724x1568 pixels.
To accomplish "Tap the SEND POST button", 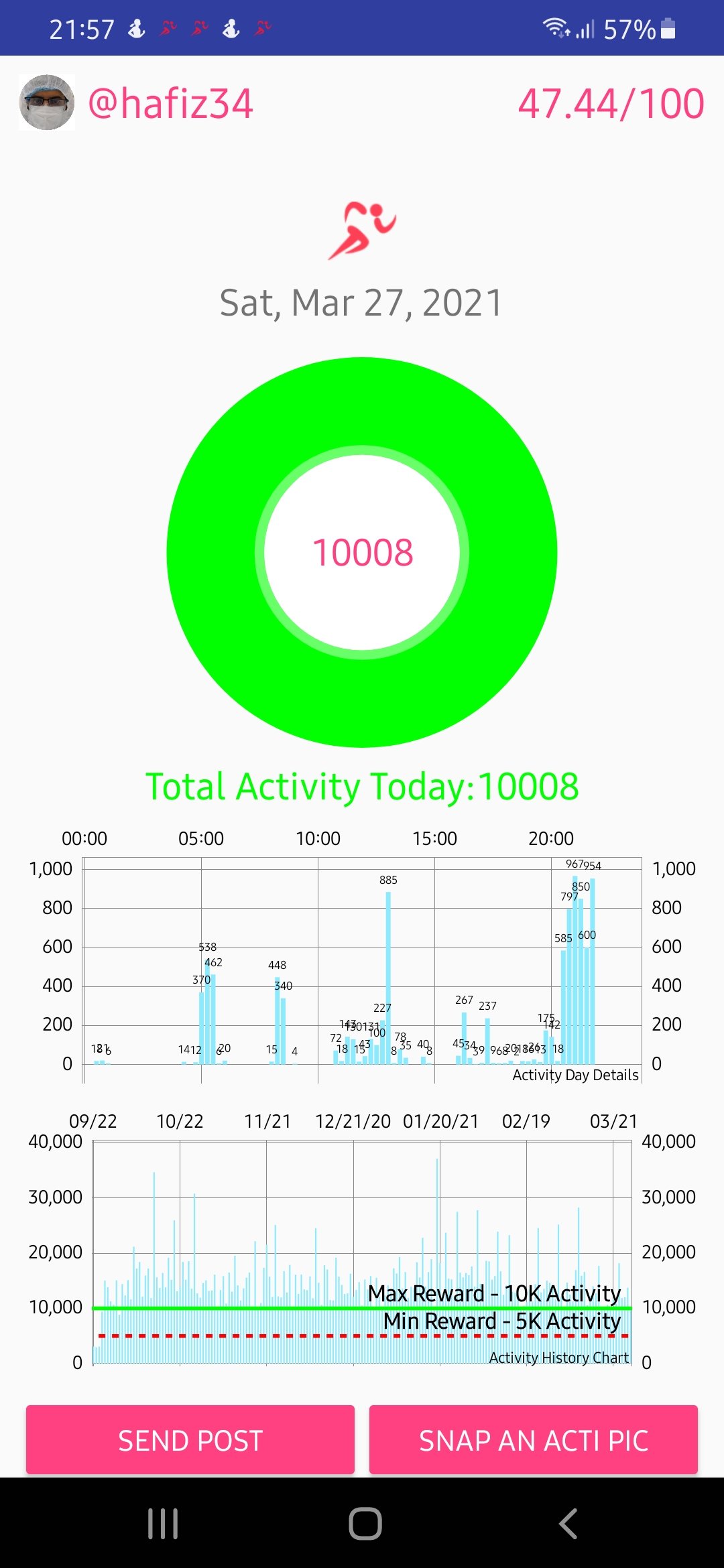I will pyautogui.click(x=190, y=1440).
